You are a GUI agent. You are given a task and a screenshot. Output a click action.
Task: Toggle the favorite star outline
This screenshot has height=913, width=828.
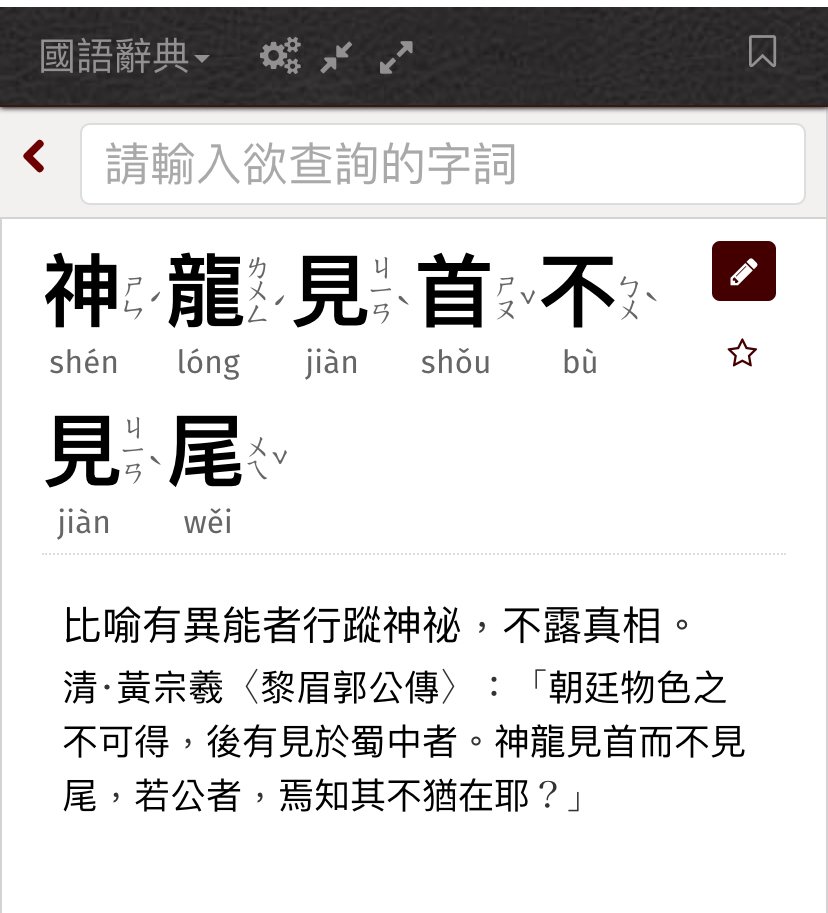click(741, 352)
